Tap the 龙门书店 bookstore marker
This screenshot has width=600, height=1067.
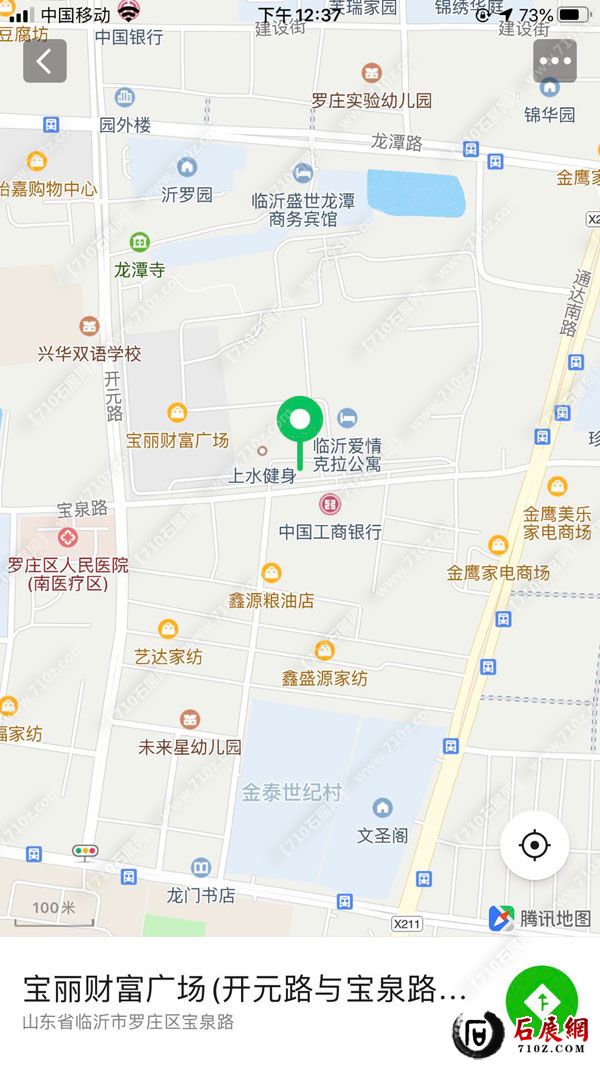(x=201, y=868)
